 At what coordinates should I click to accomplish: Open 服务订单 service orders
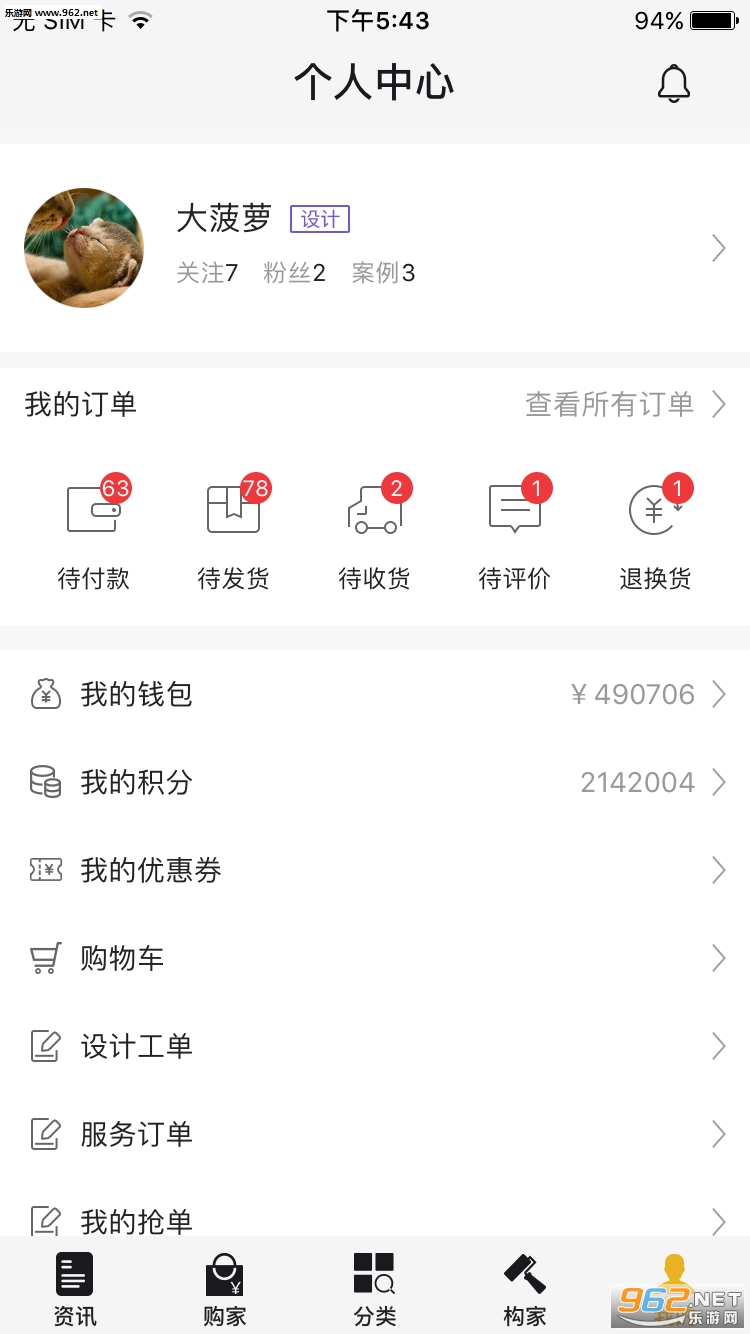[374, 1134]
